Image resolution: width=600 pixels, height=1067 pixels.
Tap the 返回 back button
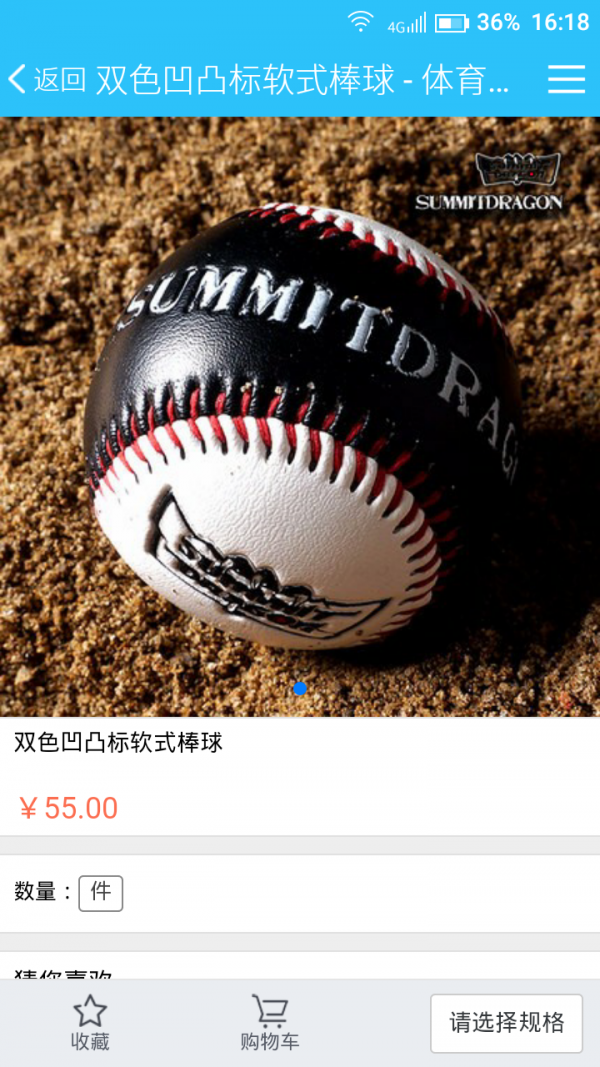coord(47,80)
